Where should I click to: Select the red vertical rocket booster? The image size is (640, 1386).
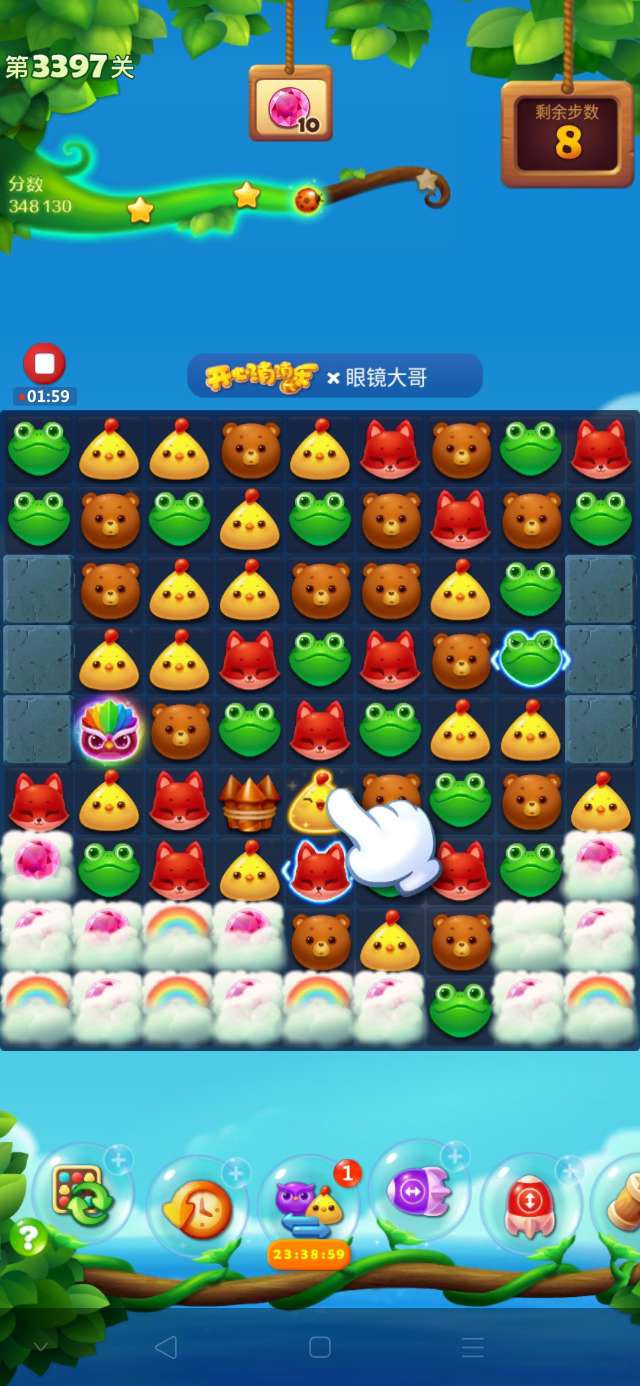click(x=530, y=1205)
